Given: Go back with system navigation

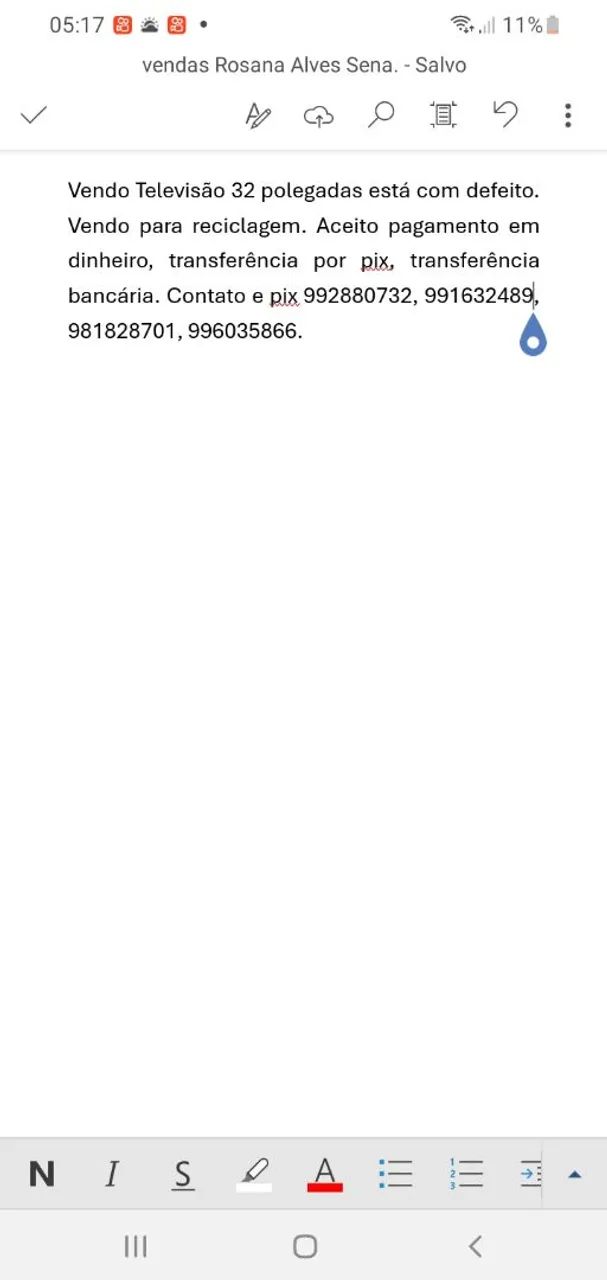Looking at the screenshot, I should (475, 1246).
